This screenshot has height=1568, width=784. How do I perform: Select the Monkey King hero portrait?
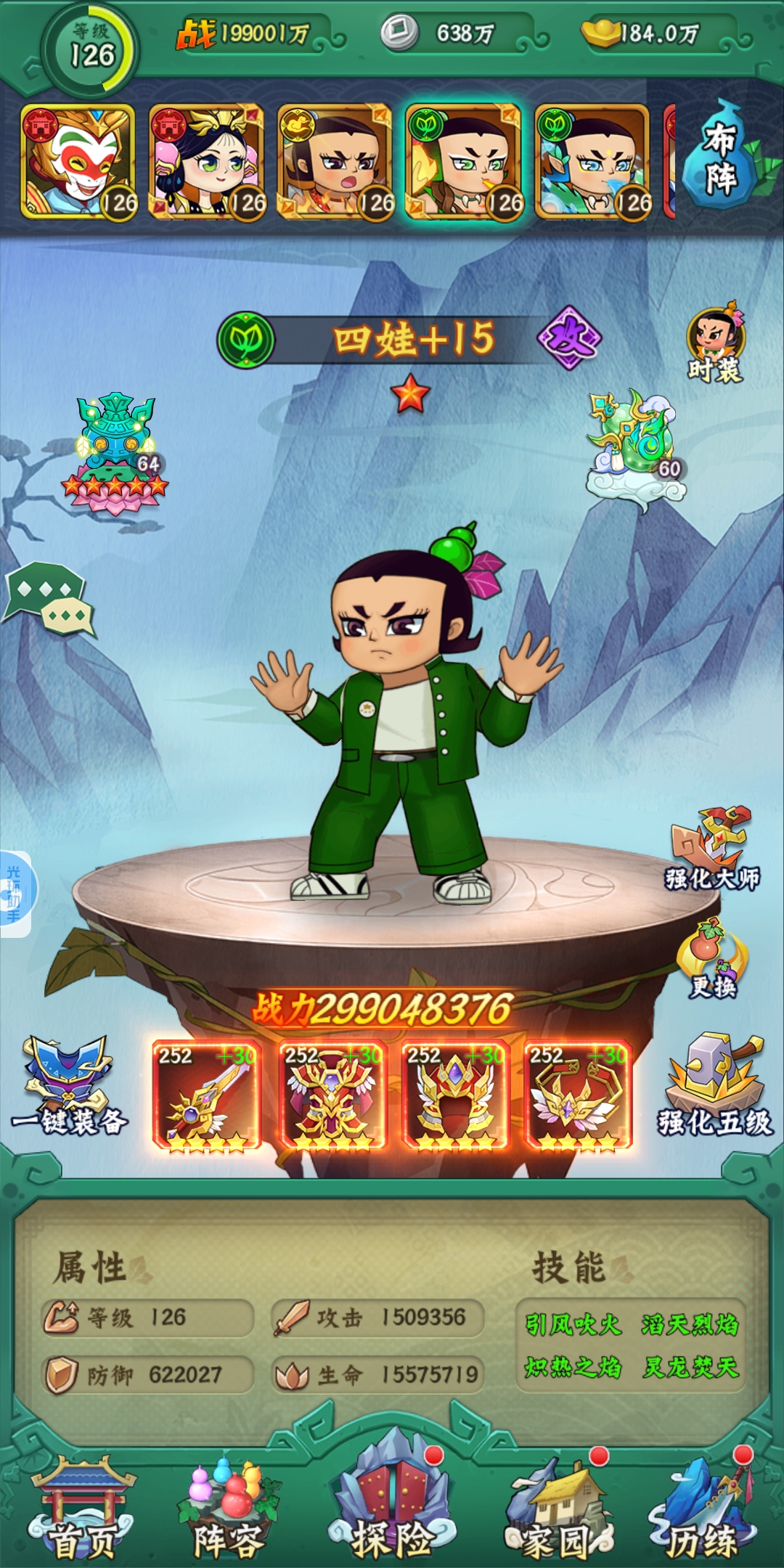[x=78, y=161]
